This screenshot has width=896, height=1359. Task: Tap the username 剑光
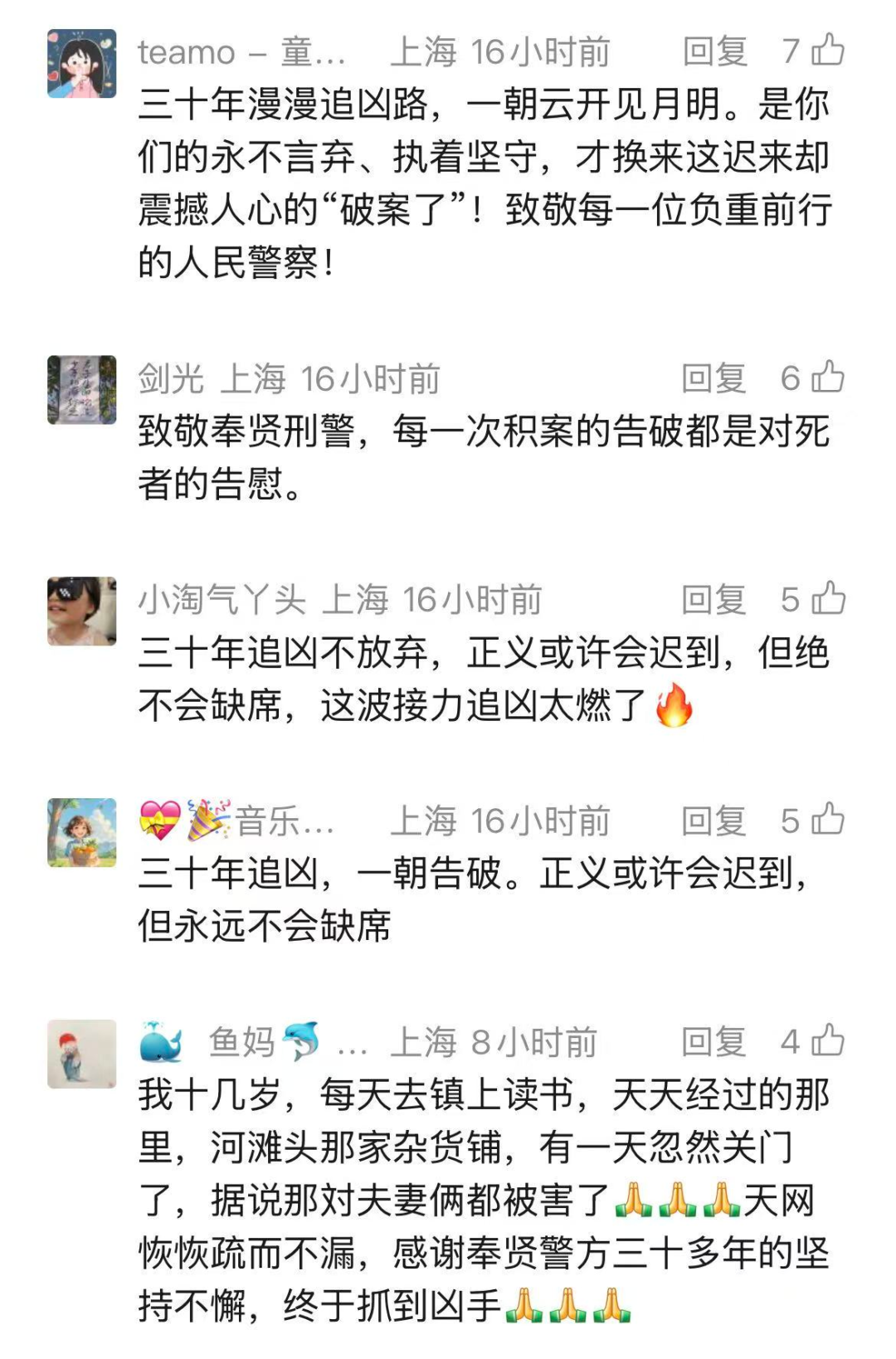click(171, 379)
